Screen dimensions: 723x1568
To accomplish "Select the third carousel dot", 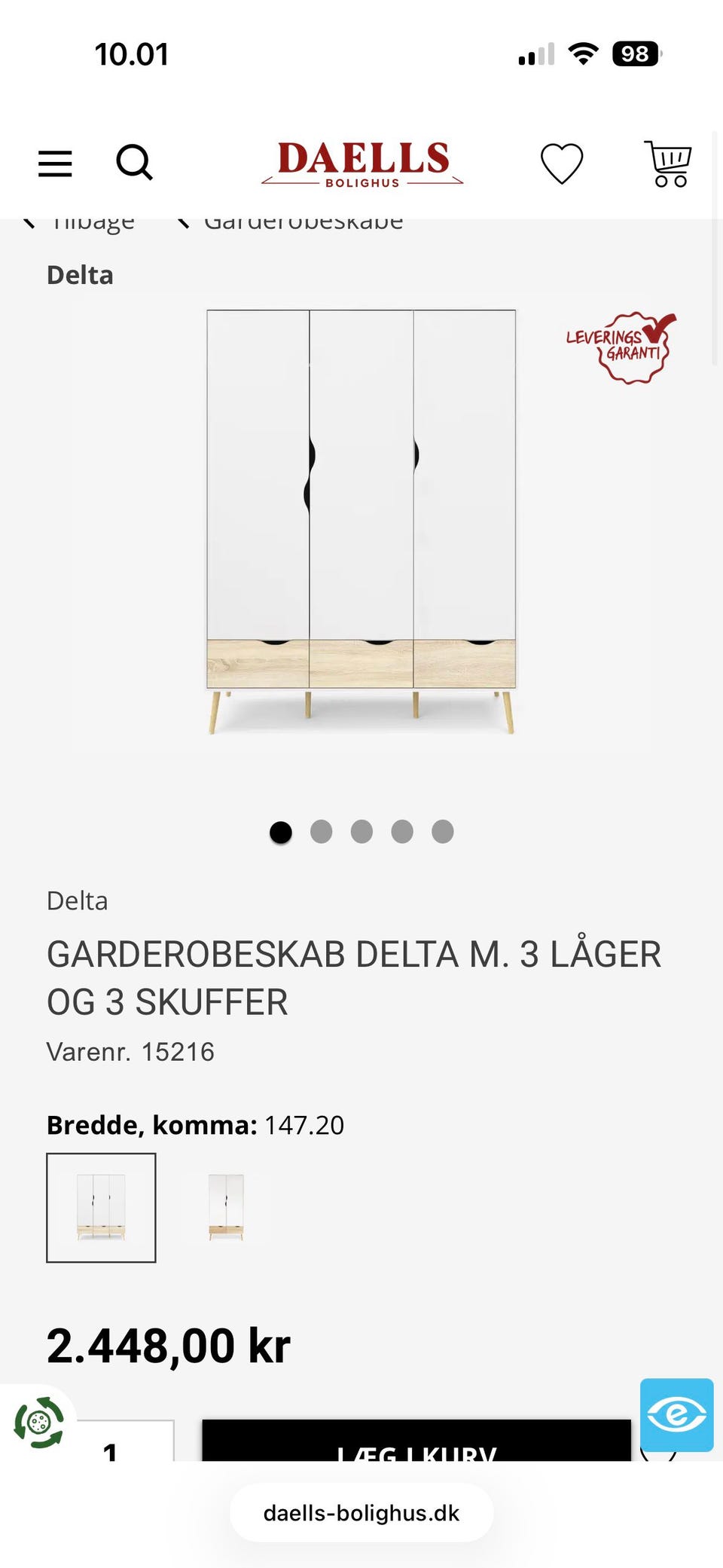I will pos(362,832).
